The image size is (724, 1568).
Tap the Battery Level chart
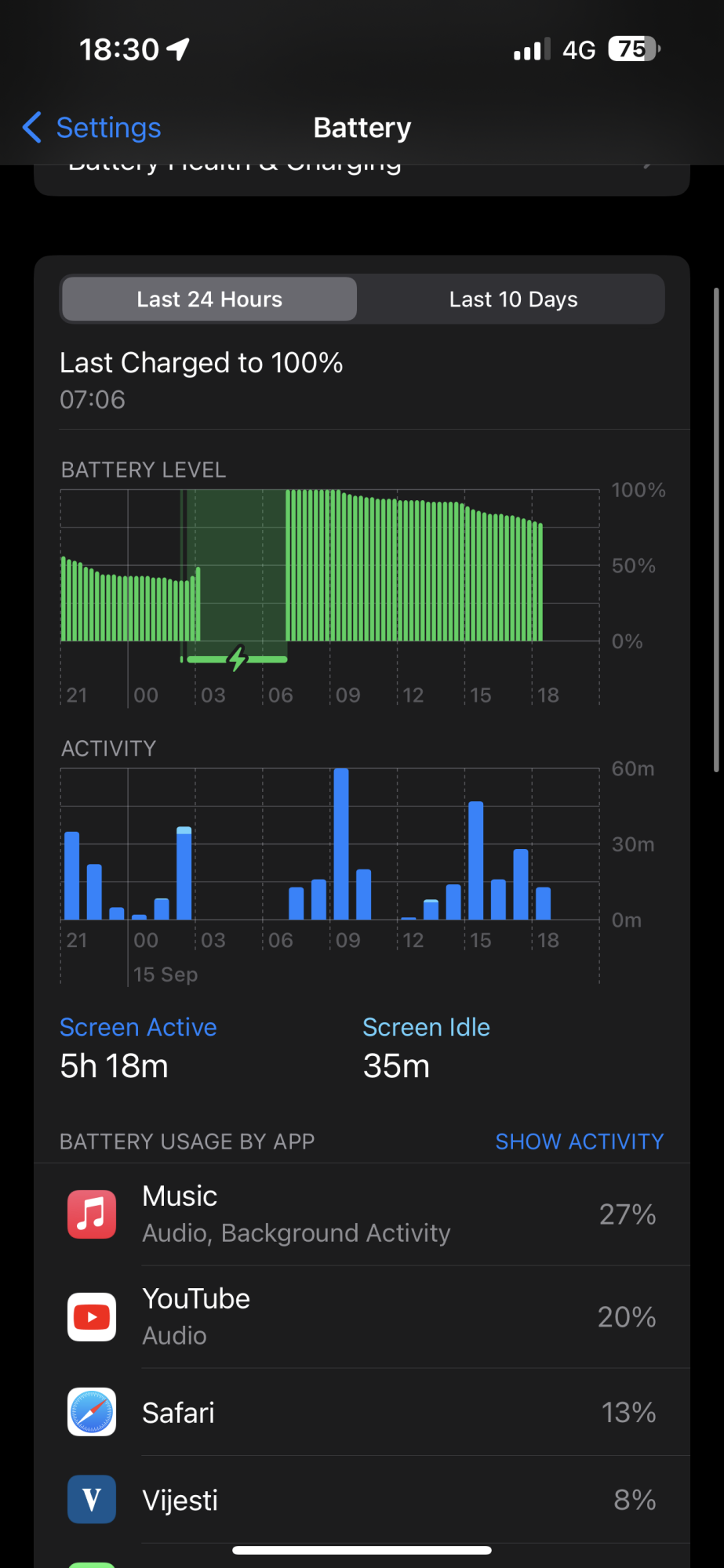point(329,566)
